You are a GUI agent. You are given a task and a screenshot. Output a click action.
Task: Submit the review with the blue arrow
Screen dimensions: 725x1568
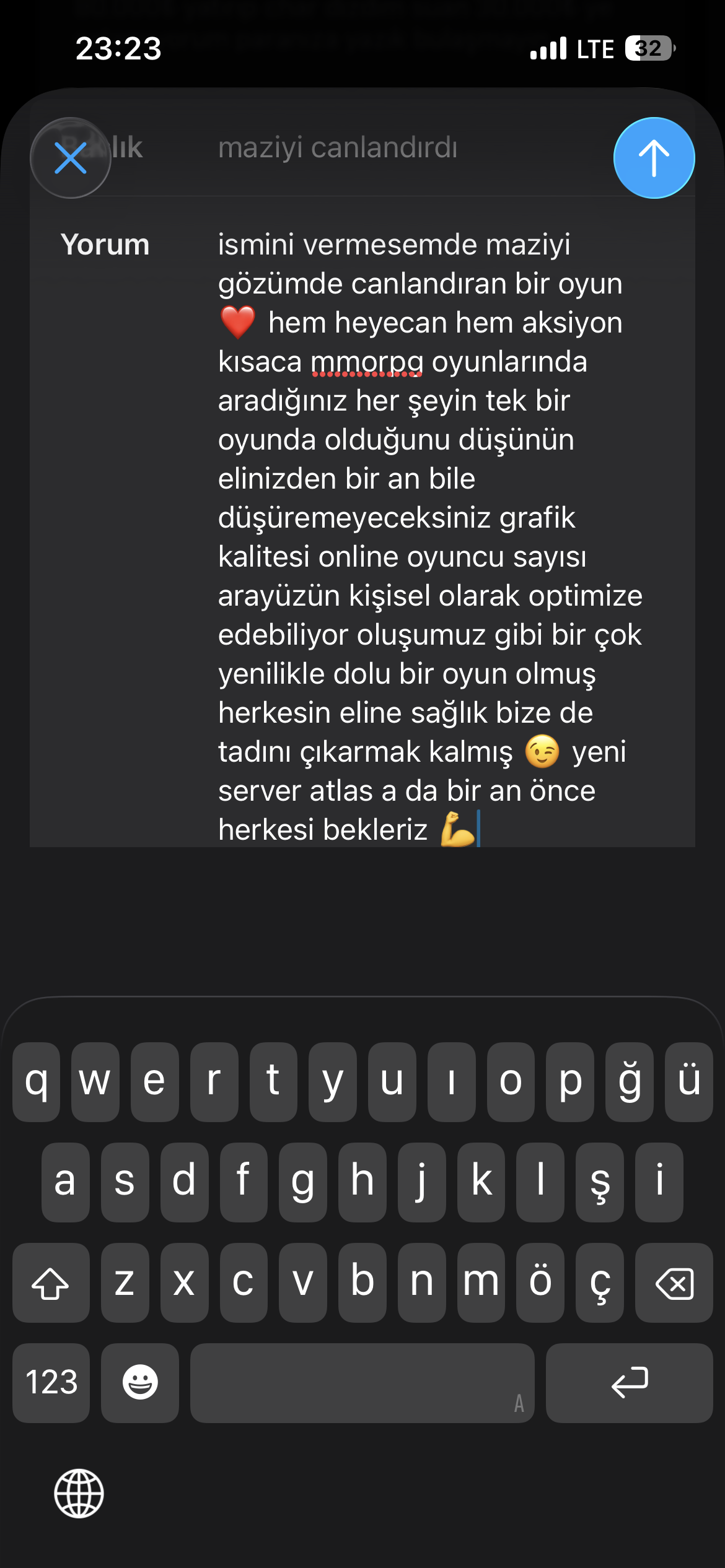click(x=654, y=158)
